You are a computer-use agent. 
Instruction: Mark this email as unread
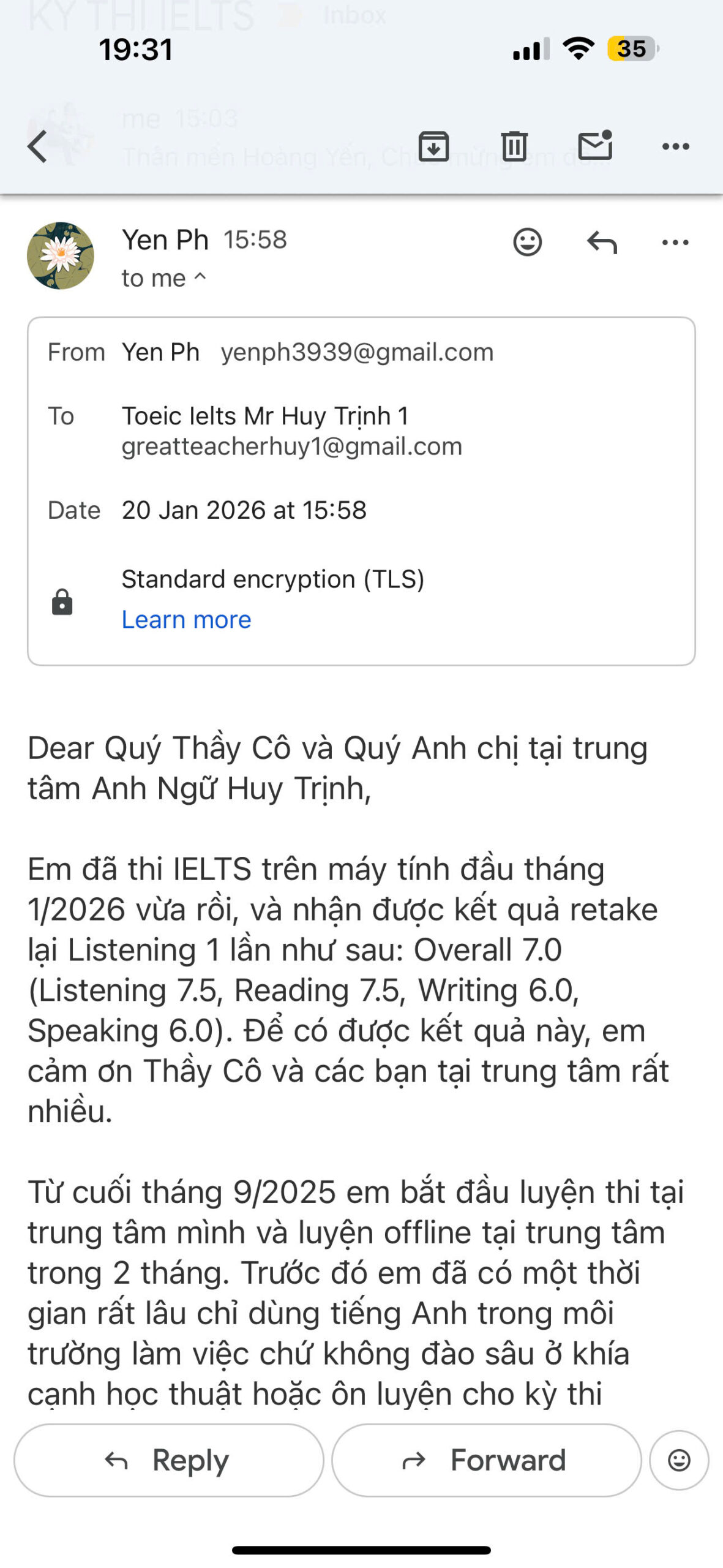[595, 146]
